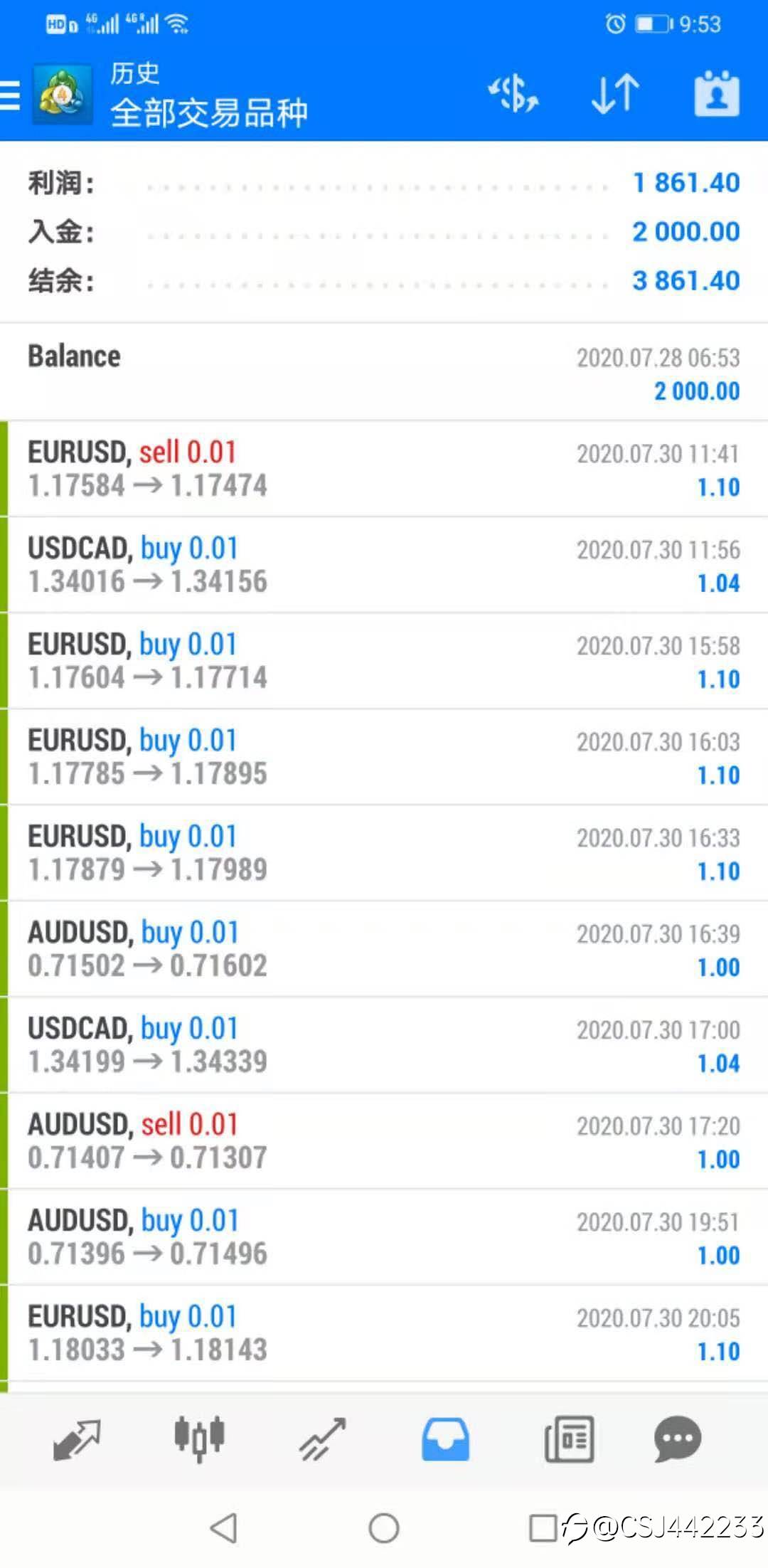Select the history inbox tab

point(446,1439)
